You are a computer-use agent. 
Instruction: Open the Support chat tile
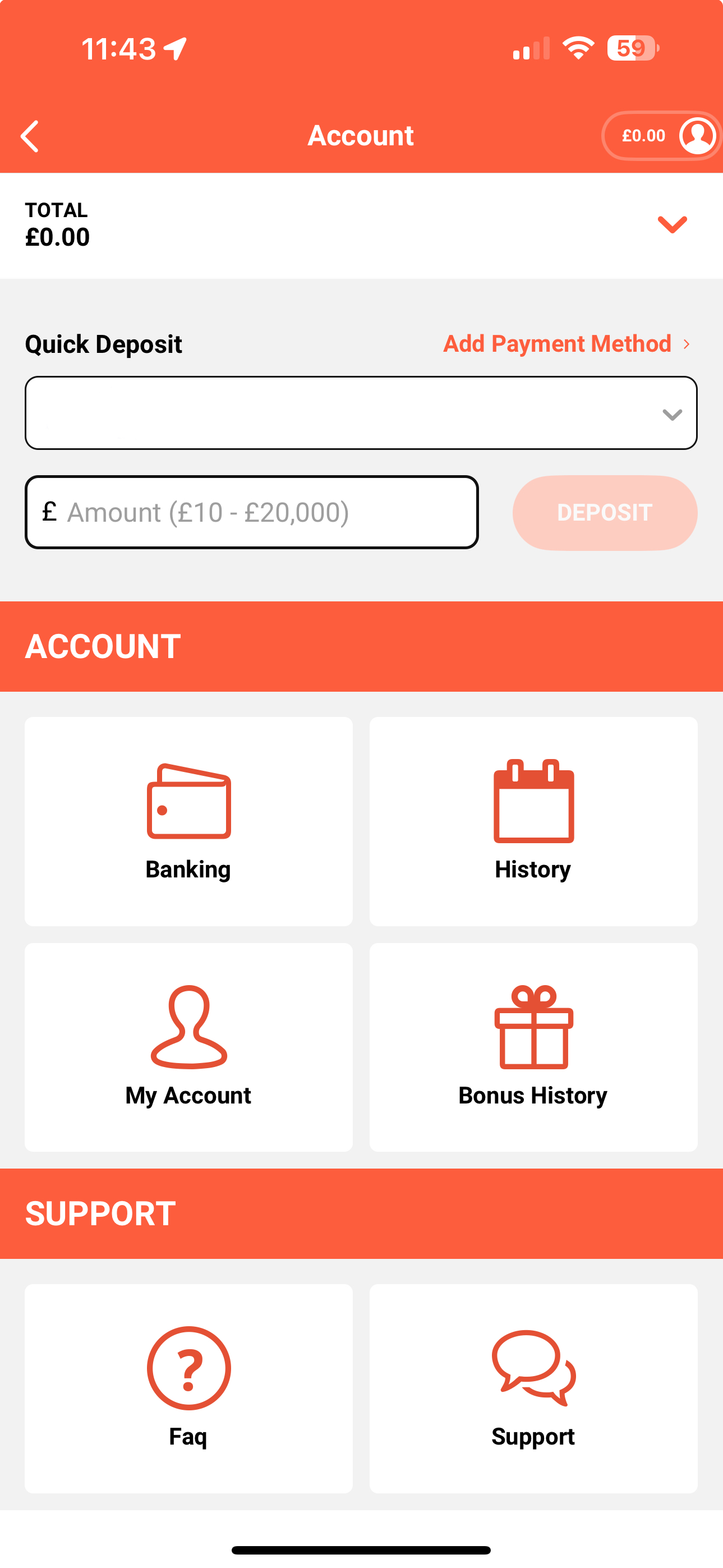point(533,1388)
